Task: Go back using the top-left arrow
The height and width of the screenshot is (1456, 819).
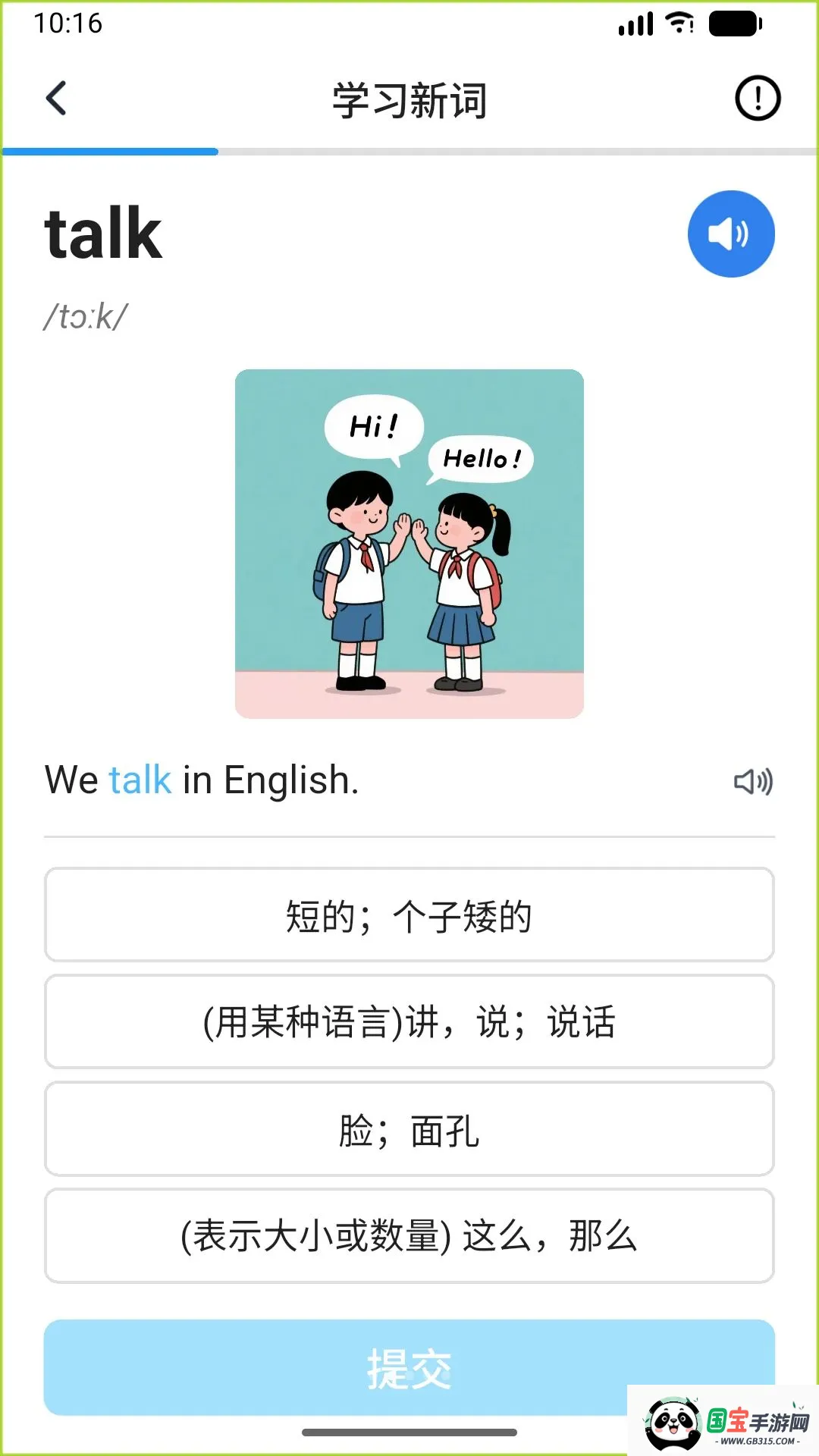Action: (x=56, y=99)
